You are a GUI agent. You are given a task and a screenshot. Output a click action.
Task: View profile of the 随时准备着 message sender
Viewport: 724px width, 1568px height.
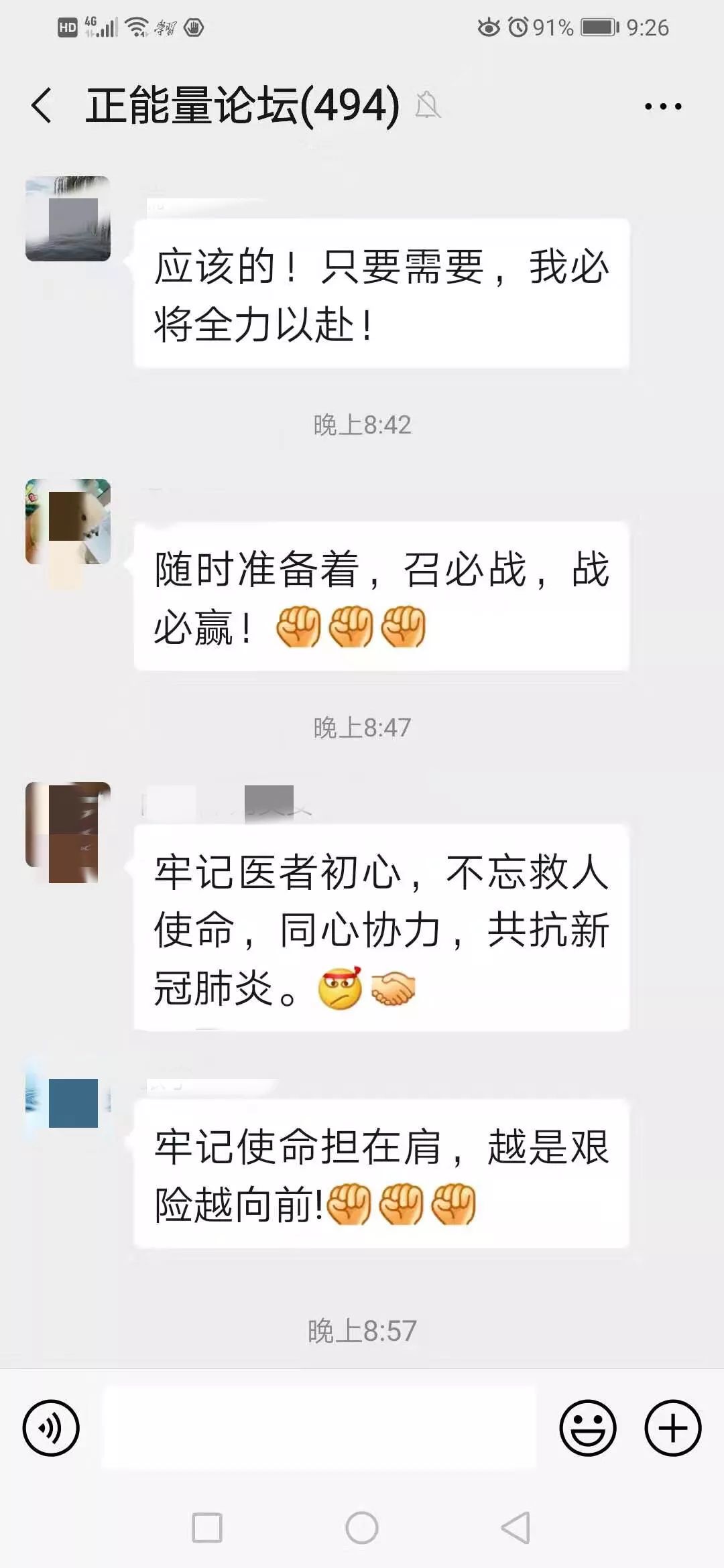[x=68, y=521]
